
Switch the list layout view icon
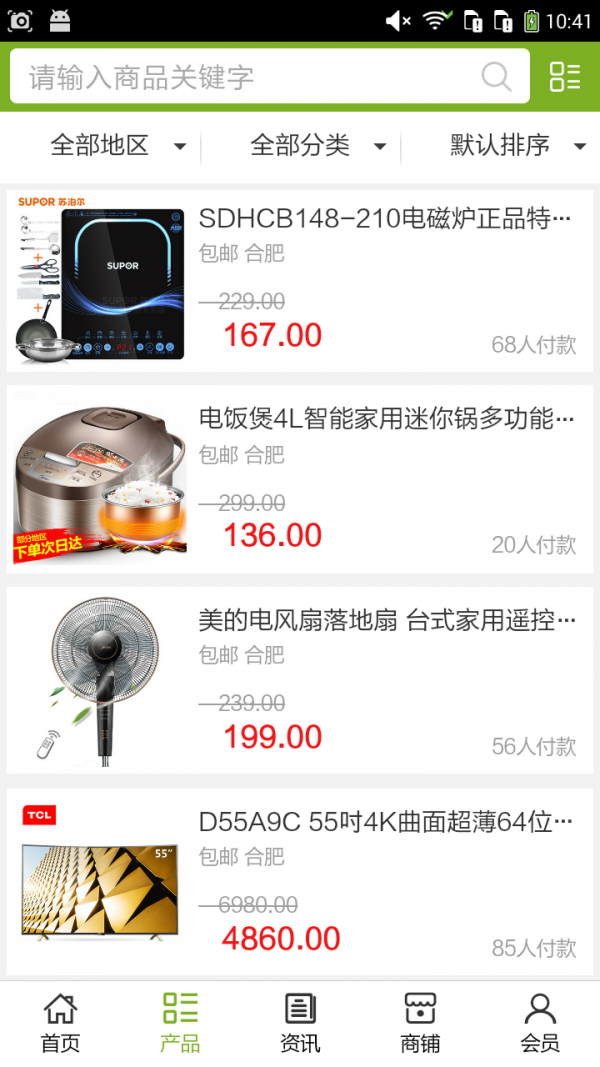coord(565,77)
